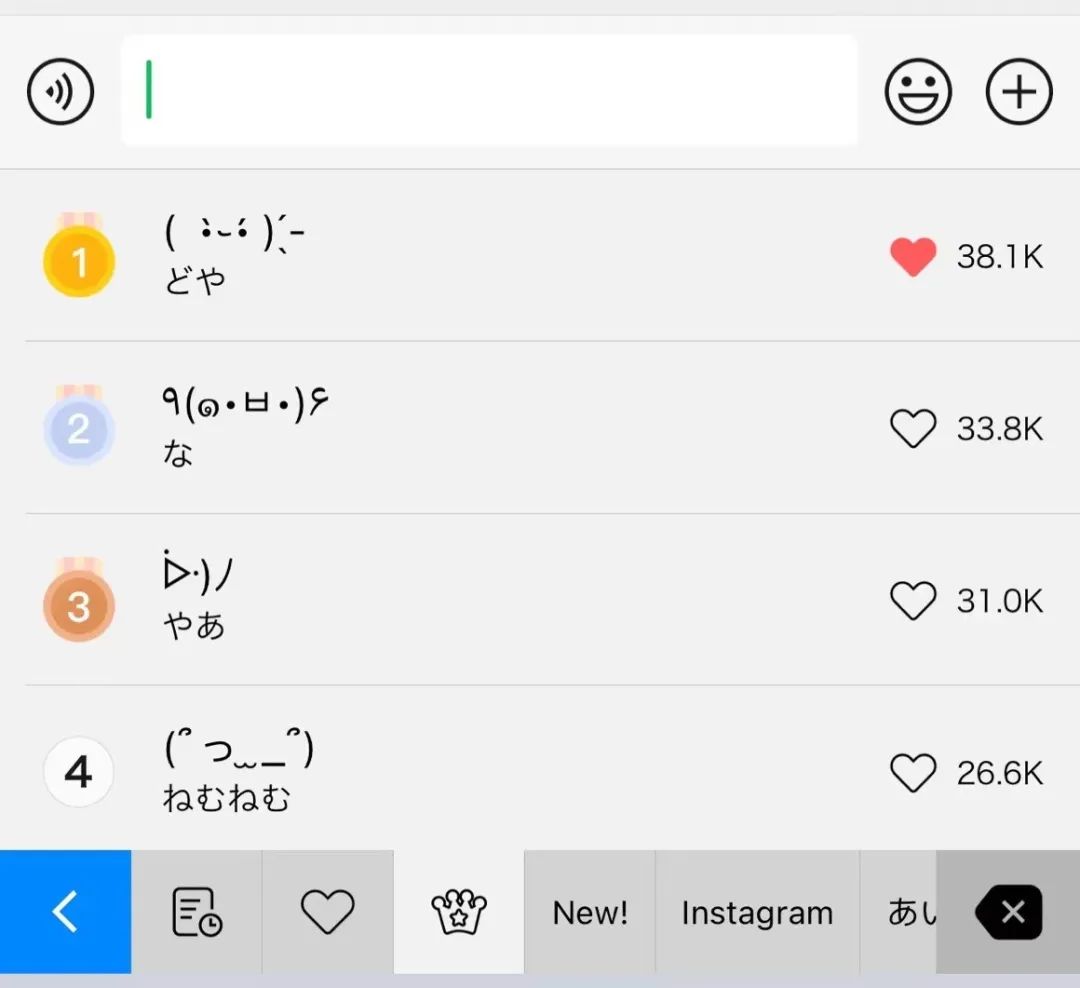Go back with the blue arrow button
1080x988 pixels.
click(x=65, y=911)
